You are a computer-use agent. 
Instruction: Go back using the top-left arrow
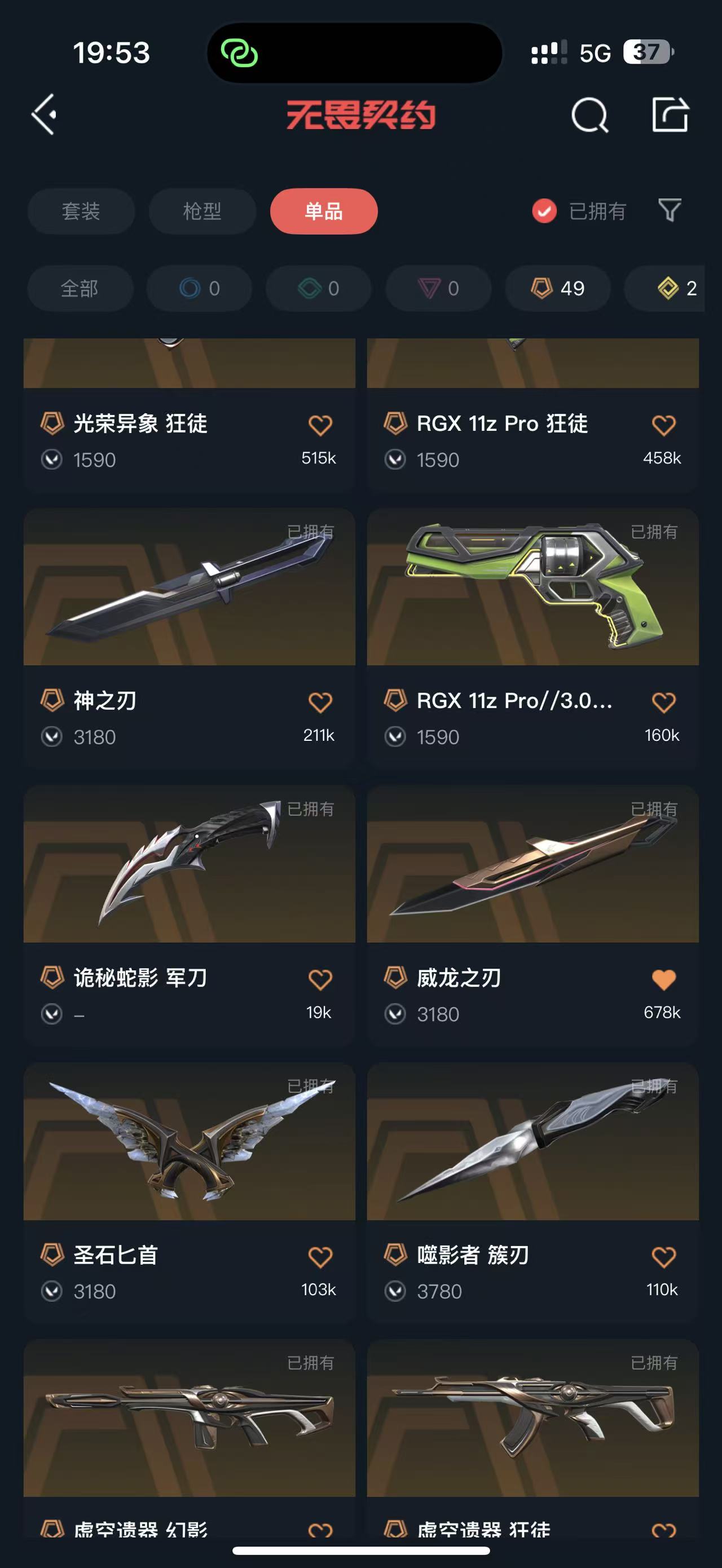44,114
